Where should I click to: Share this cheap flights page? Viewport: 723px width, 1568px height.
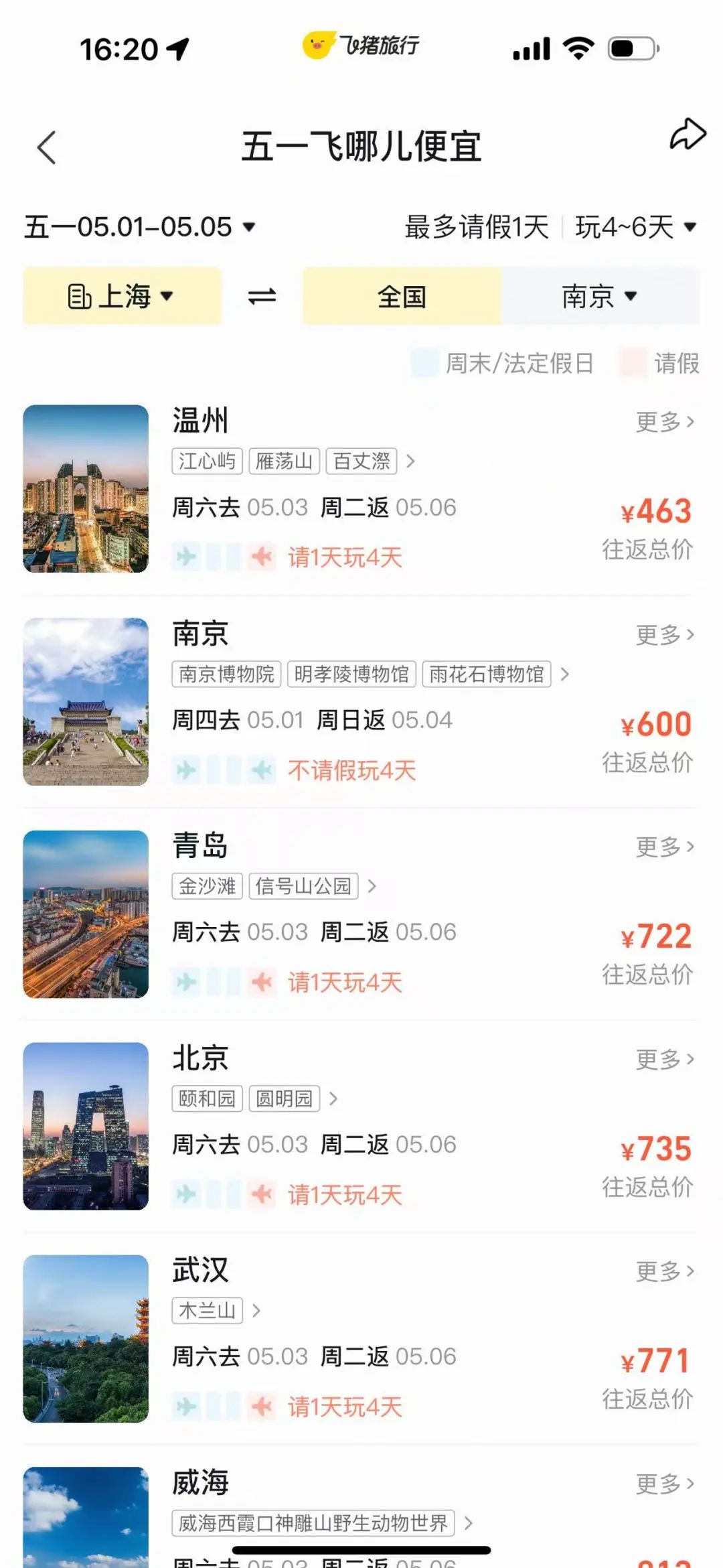(688, 135)
